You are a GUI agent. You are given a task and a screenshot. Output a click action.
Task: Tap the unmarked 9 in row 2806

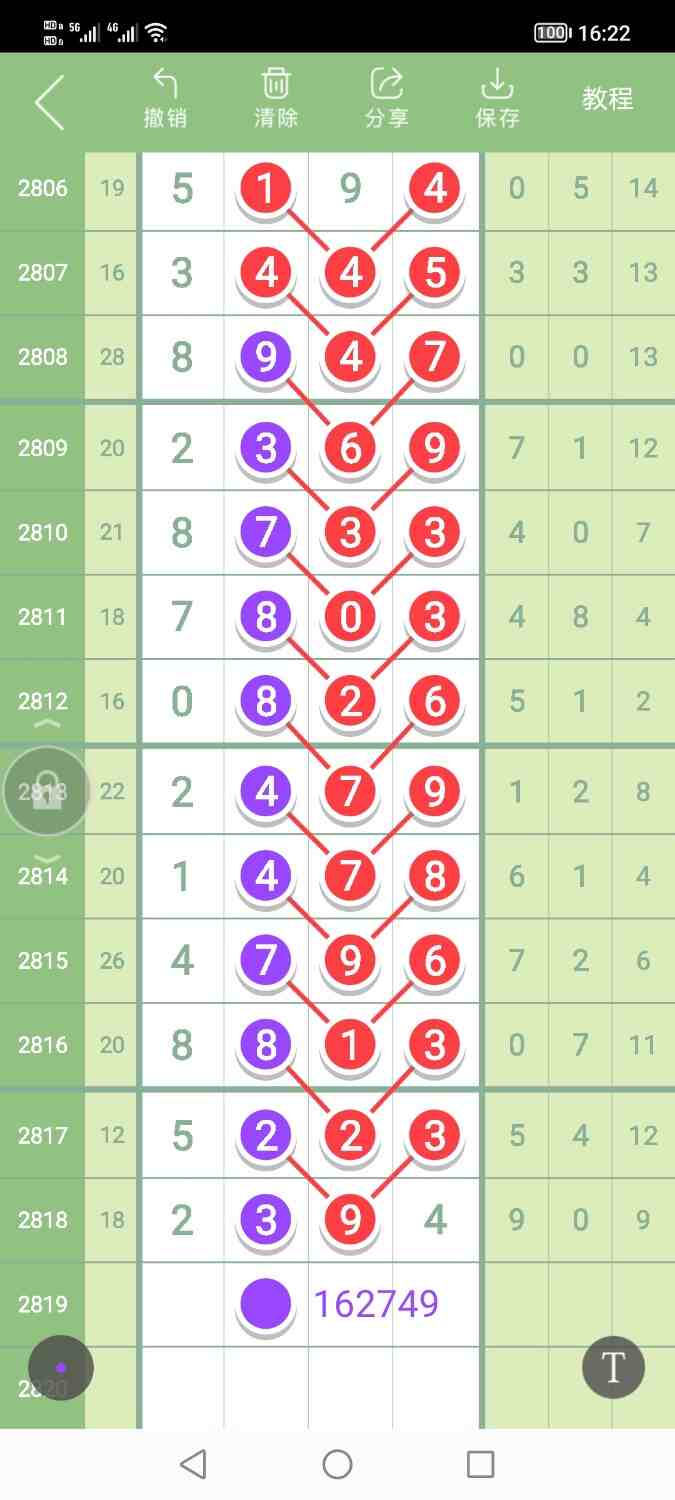tap(350, 188)
